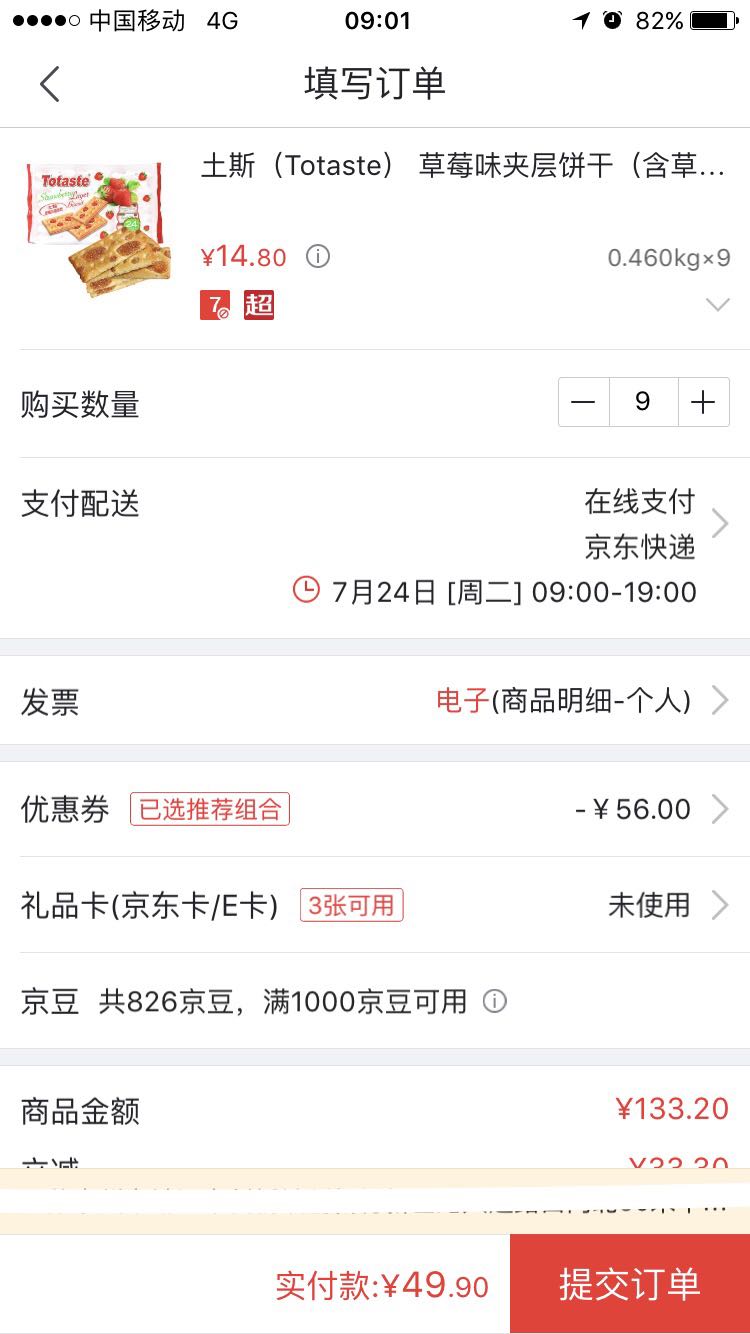This screenshot has width=750, height=1334.
Task: Open the 支付配送 payment options
Action: (718, 523)
